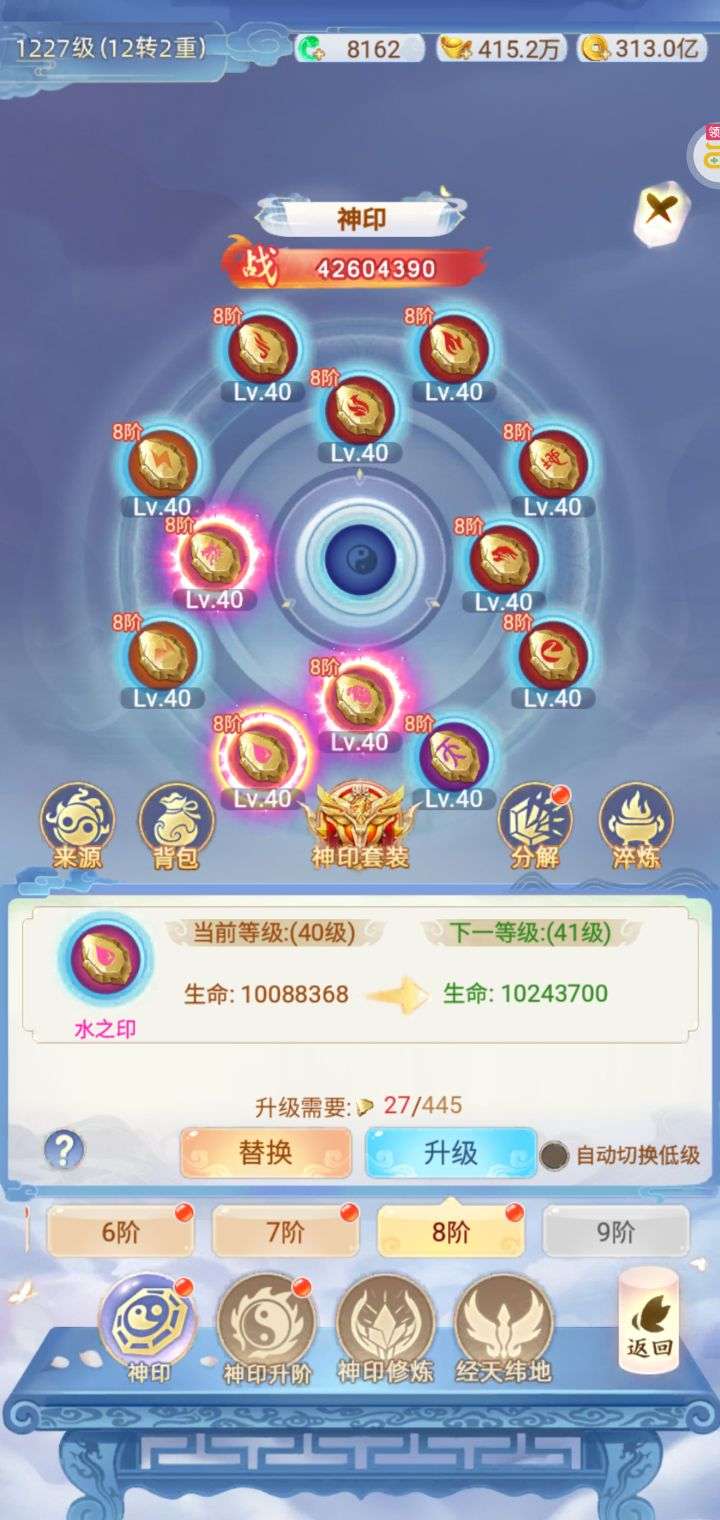Viewport: 720px width, 1520px height.
Task: Toggle 自动切换低级 option
Action: (x=554, y=1156)
